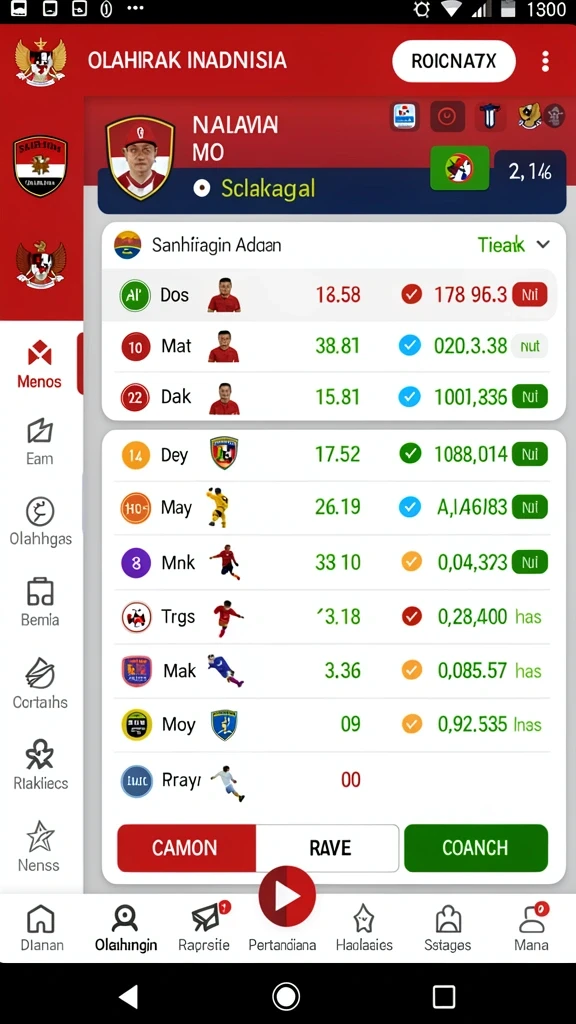Select Menos in the side menu

point(39,364)
